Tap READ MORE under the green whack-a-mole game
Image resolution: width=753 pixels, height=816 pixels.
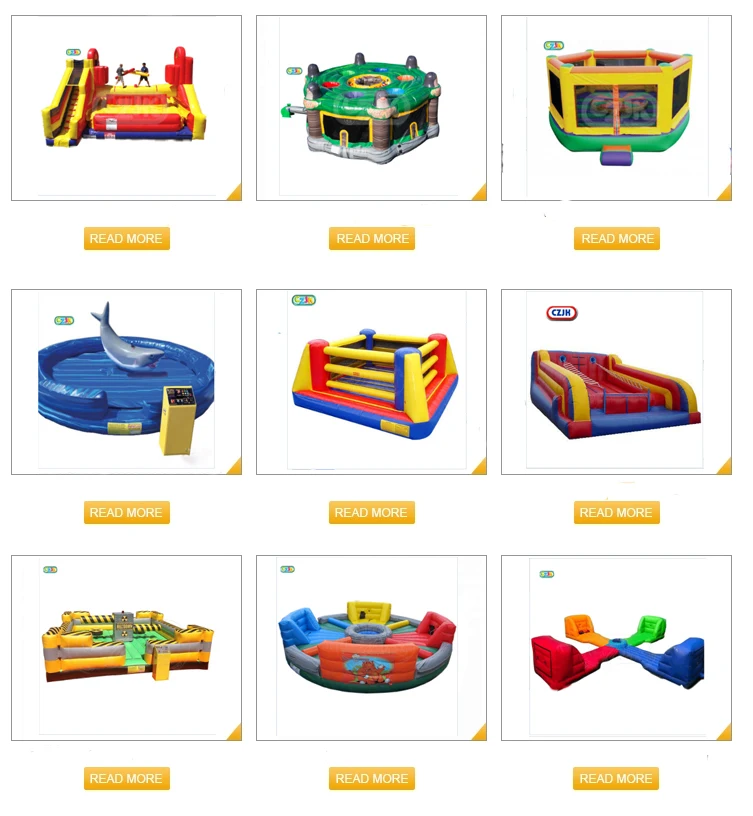coord(372,238)
